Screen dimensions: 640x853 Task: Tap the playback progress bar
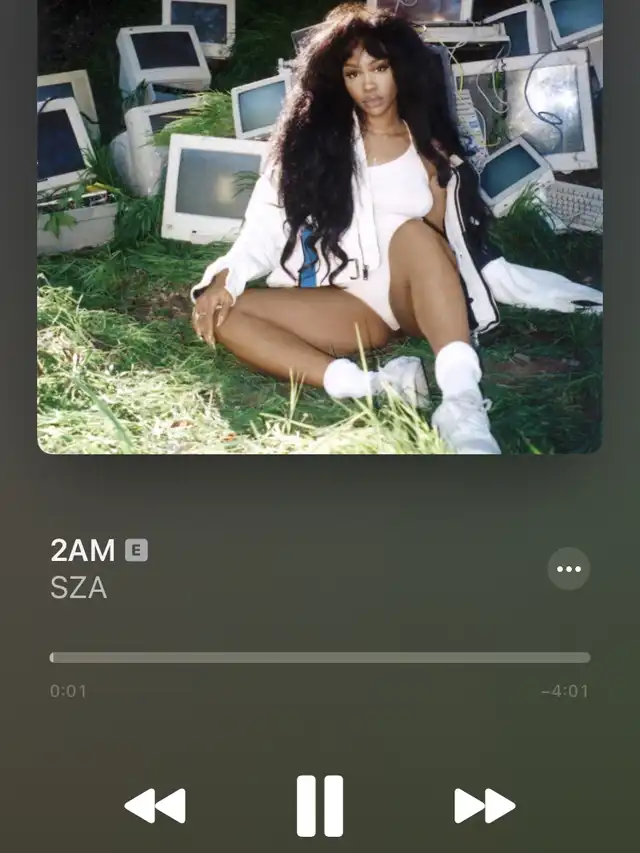tap(320, 658)
